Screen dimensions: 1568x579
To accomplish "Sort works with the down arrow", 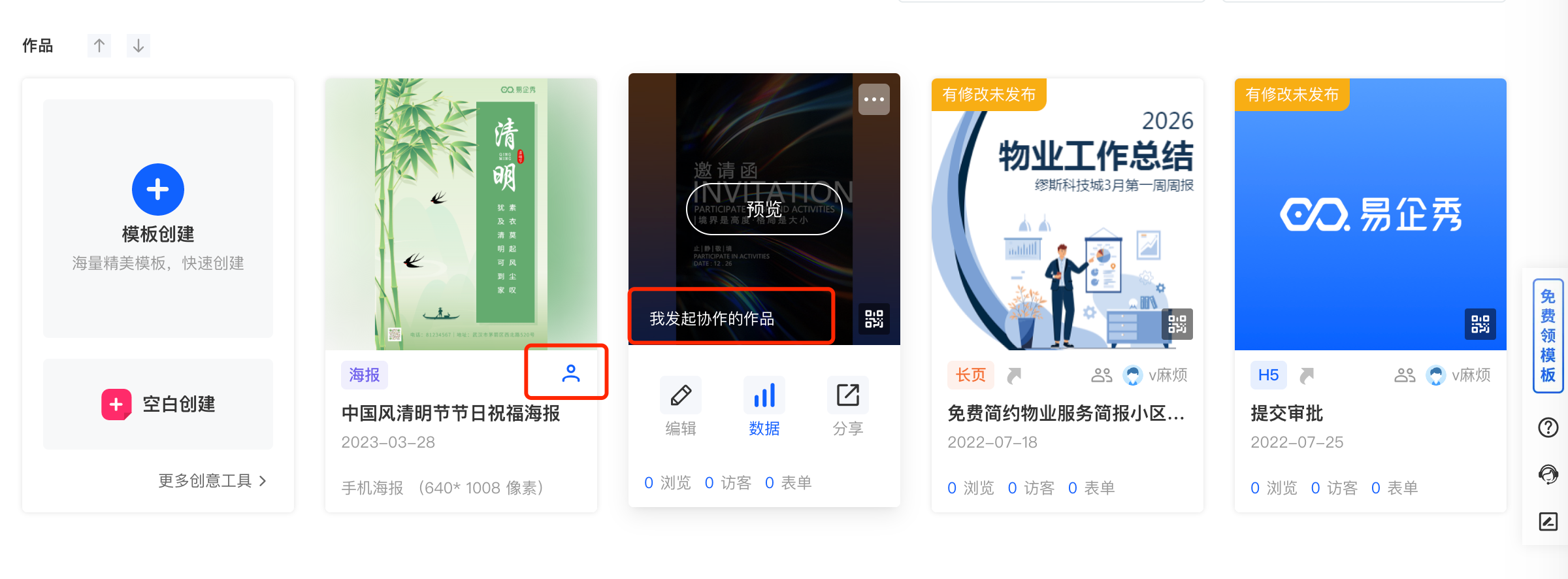I will click(x=139, y=46).
